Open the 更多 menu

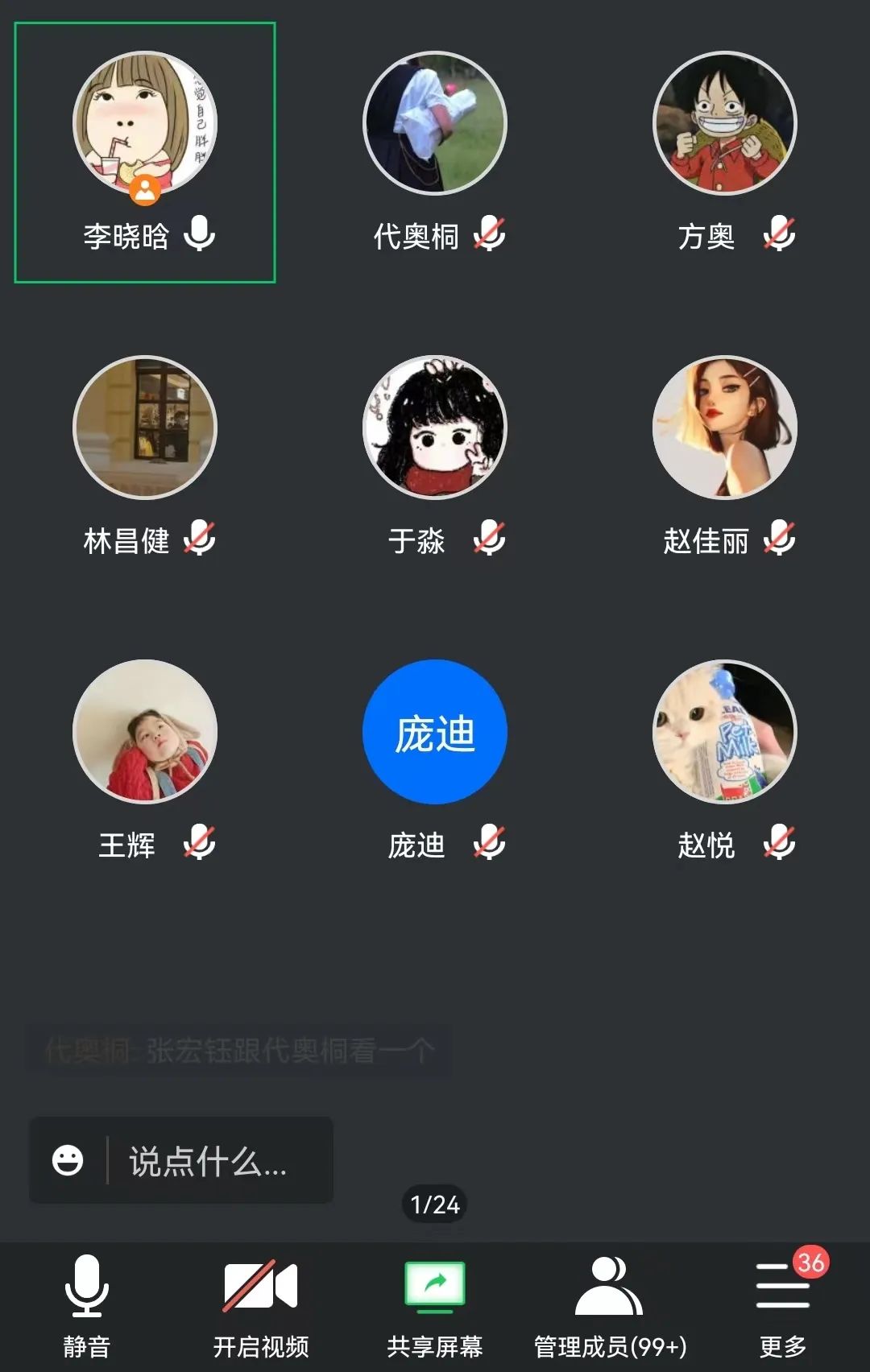pos(782,1306)
